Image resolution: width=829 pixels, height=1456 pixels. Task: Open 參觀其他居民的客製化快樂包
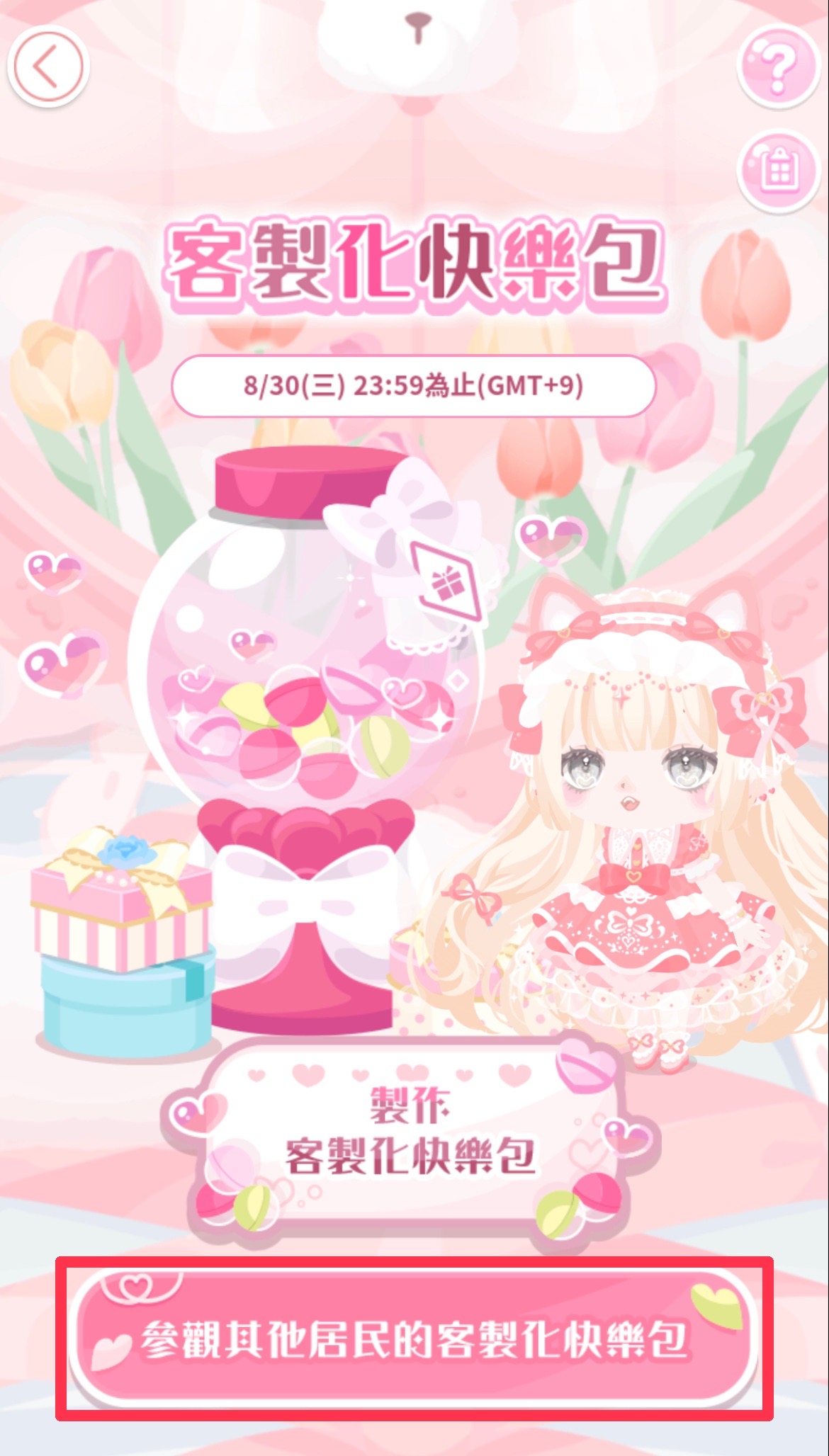(x=414, y=1338)
